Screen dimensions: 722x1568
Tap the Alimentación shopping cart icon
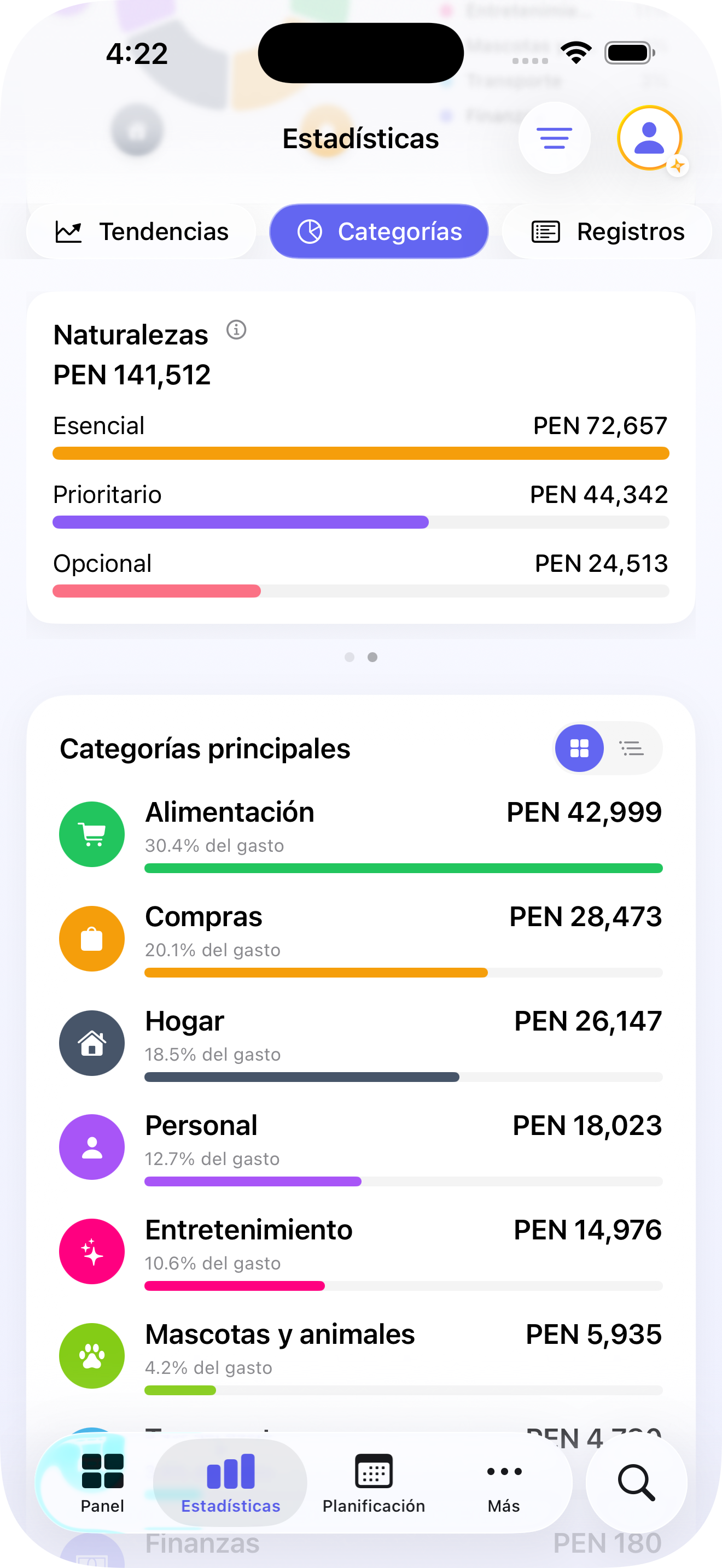pos(91,834)
